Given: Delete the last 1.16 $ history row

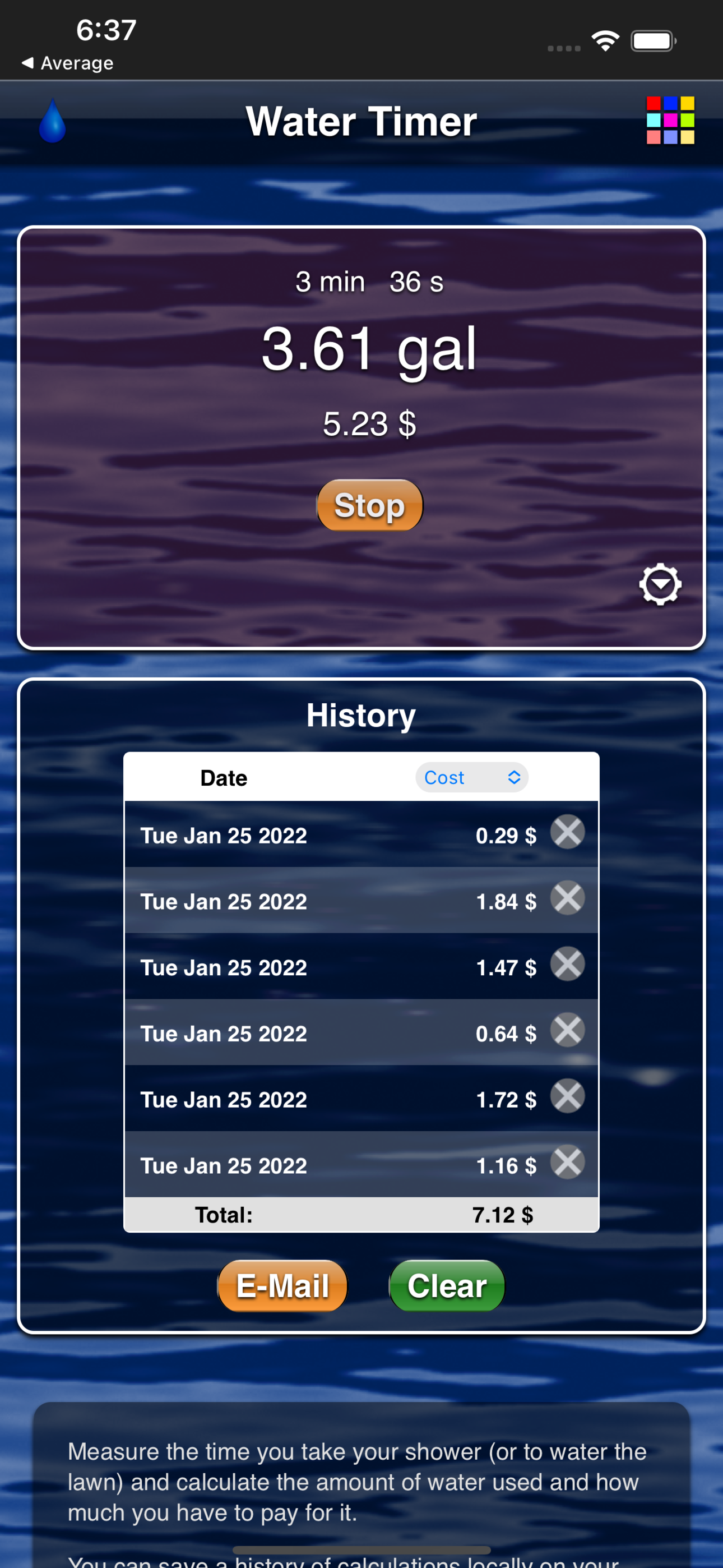Looking at the screenshot, I should [x=567, y=1162].
